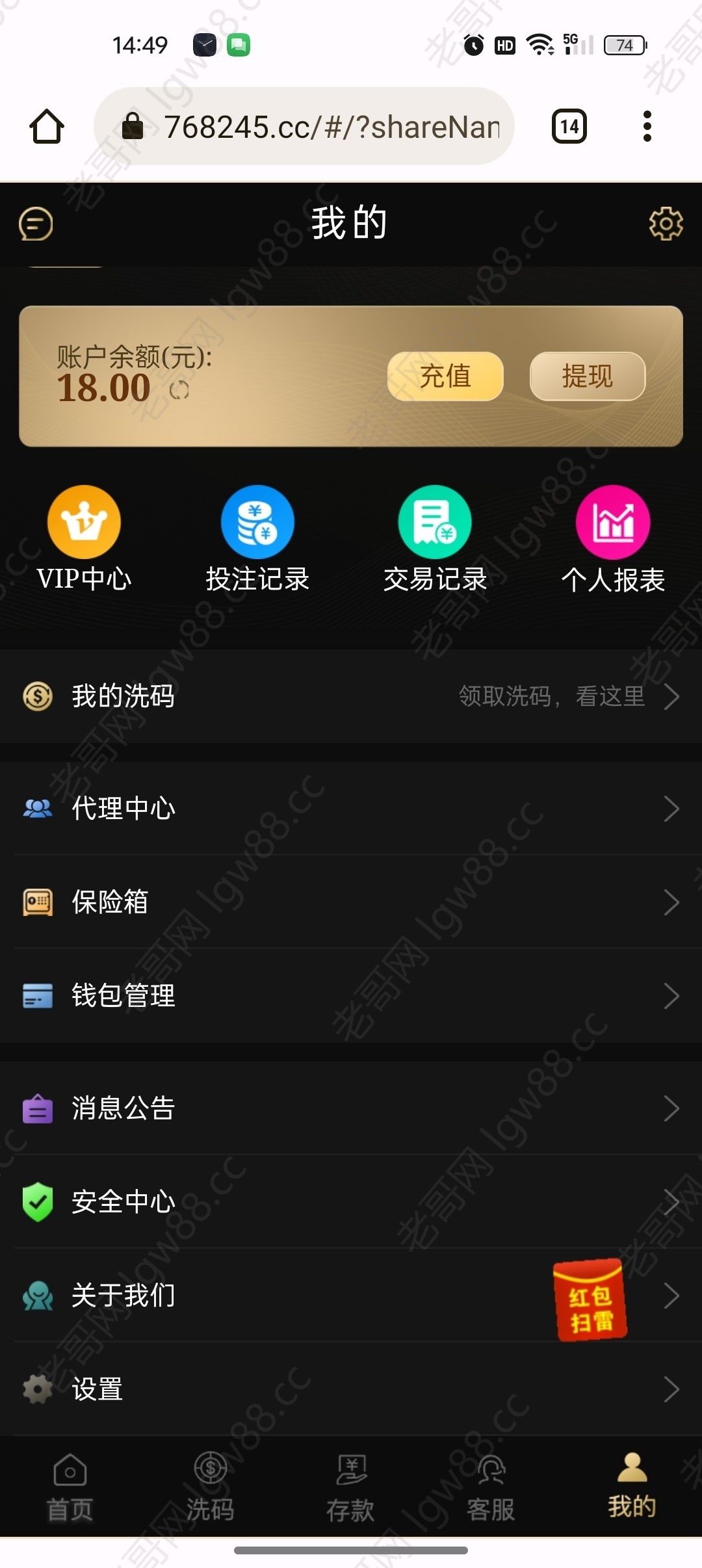The width and height of the screenshot is (702, 1568).
Task: Open the 设置 settings row
Action: pos(351,1390)
